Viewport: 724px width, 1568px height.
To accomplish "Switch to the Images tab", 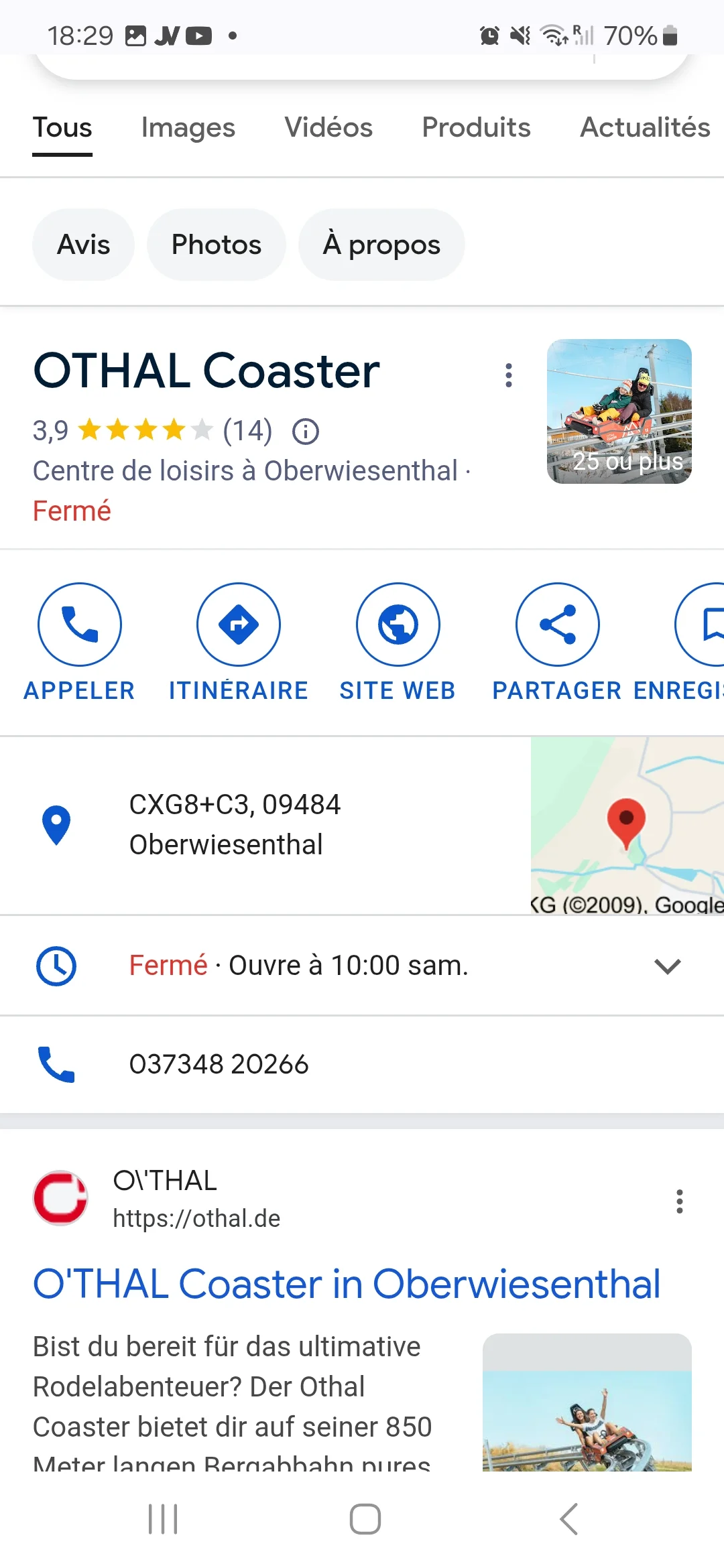I will click(188, 127).
